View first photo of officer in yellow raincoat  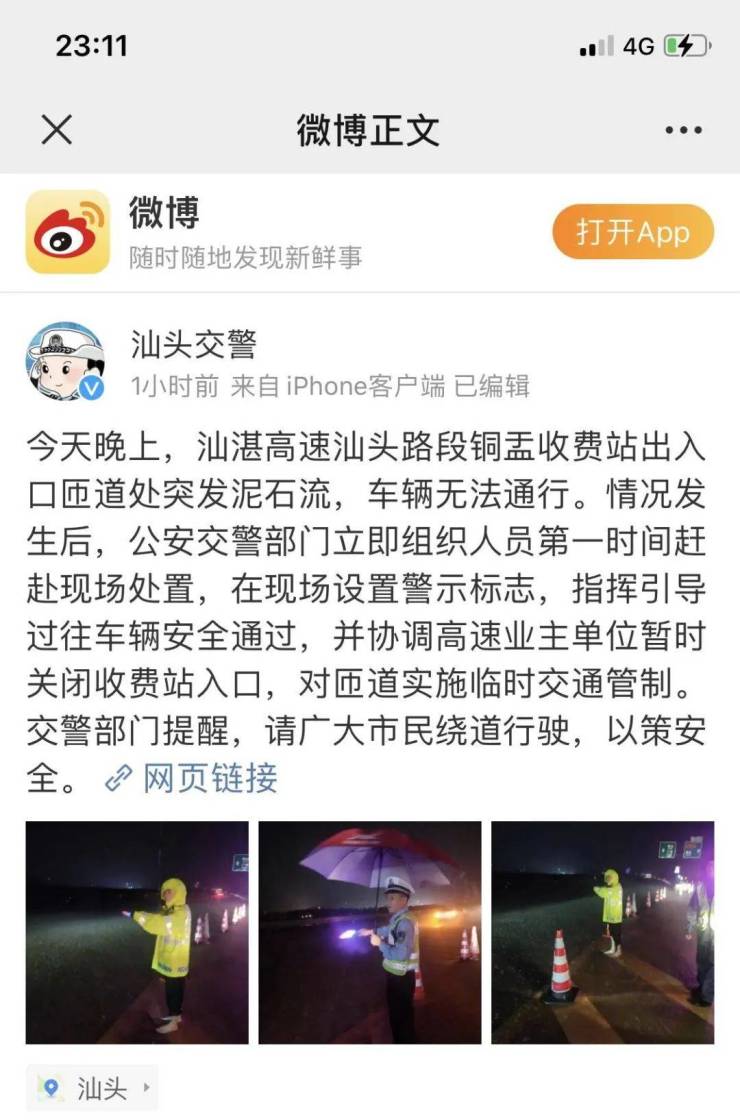click(137, 932)
